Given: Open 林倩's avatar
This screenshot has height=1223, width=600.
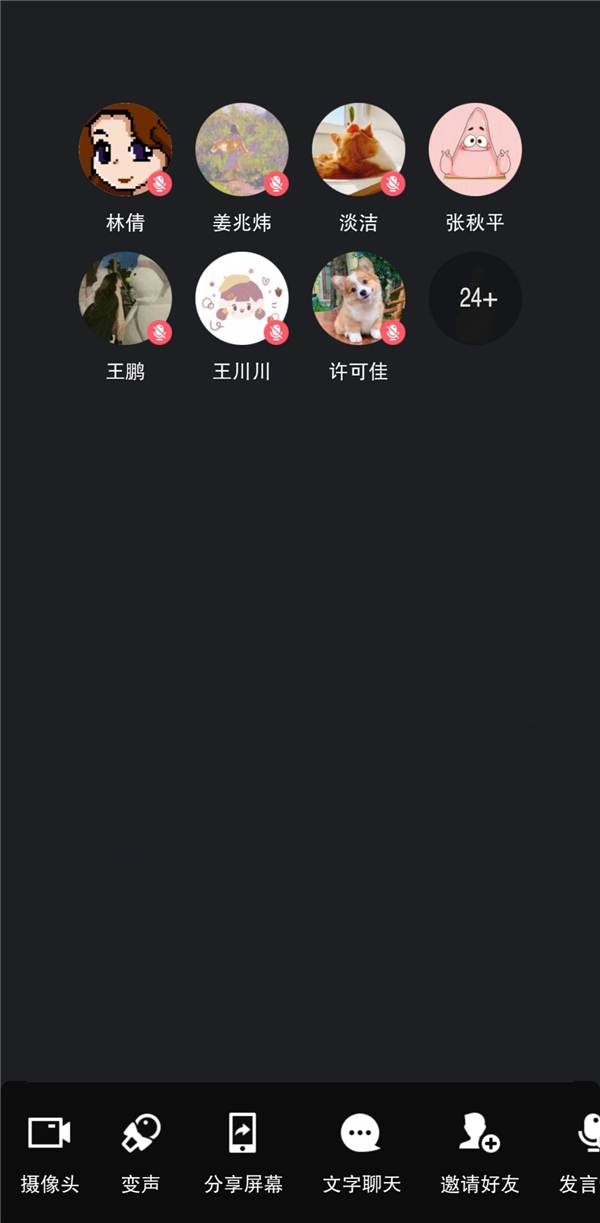Looking at the screenshot, I should point(125,150).
